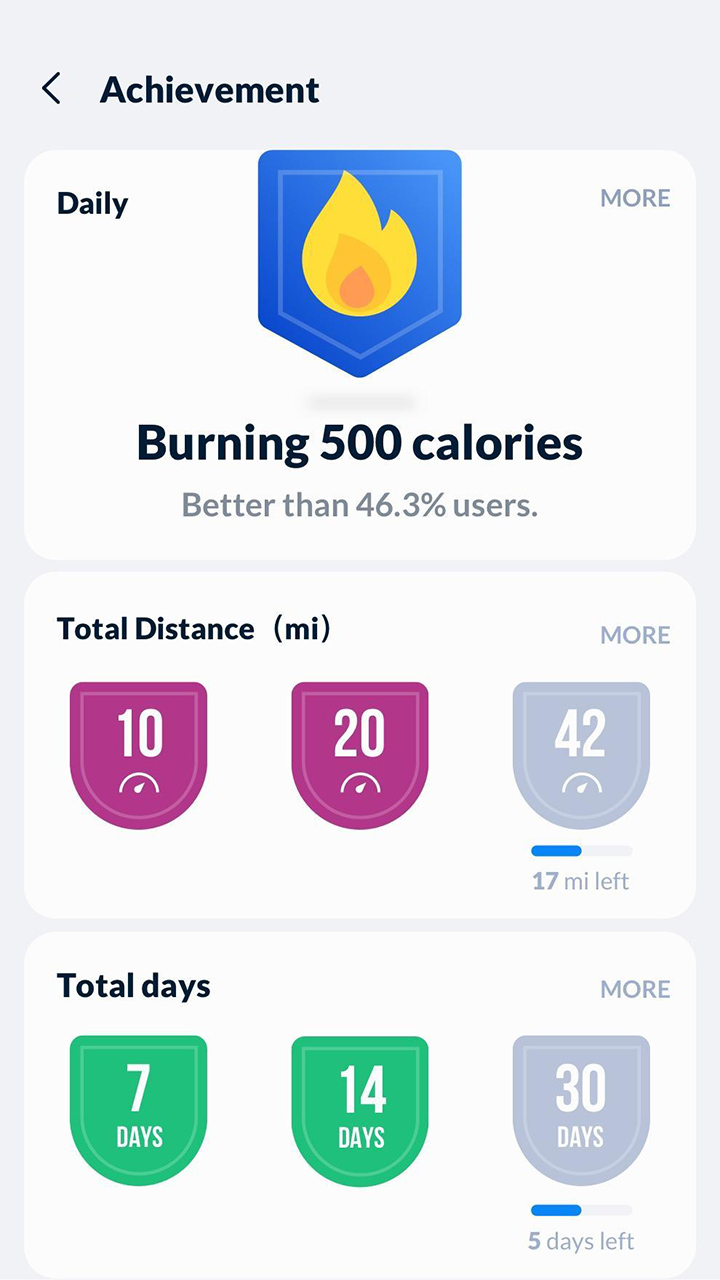
Task: Tap the 17 mi left label
Action: [581, 881]
